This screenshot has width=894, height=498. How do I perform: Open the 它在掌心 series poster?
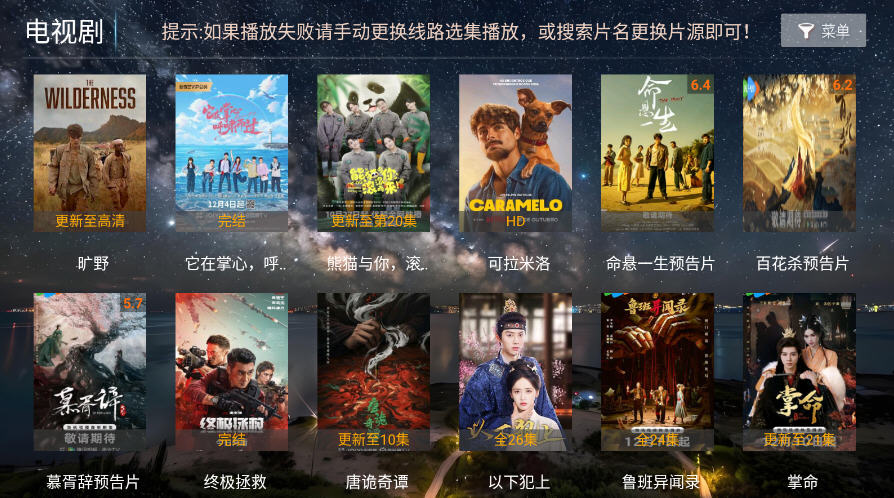click(x=232, y=153)
